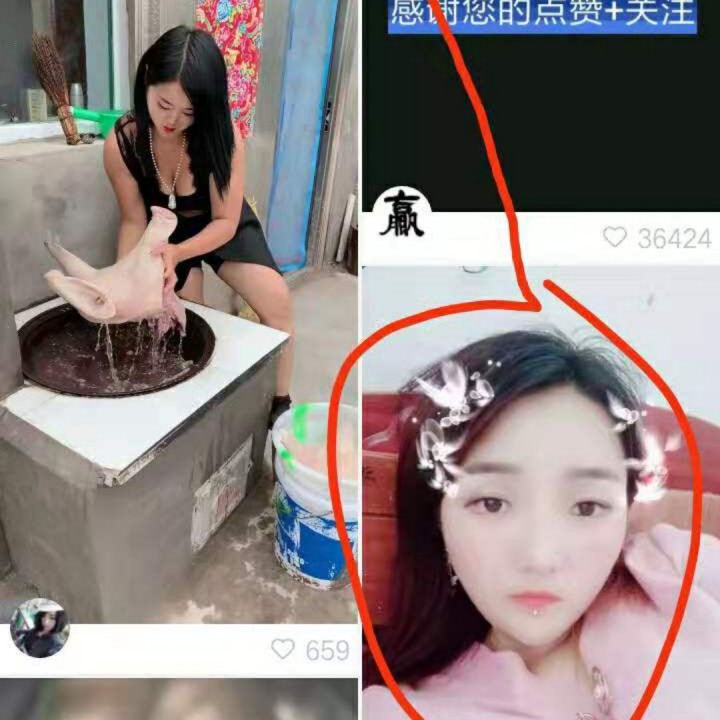Screen dimensions: 720x720
Task: Open the 赢 avatar profile
Action: click(x=403, y=216)
